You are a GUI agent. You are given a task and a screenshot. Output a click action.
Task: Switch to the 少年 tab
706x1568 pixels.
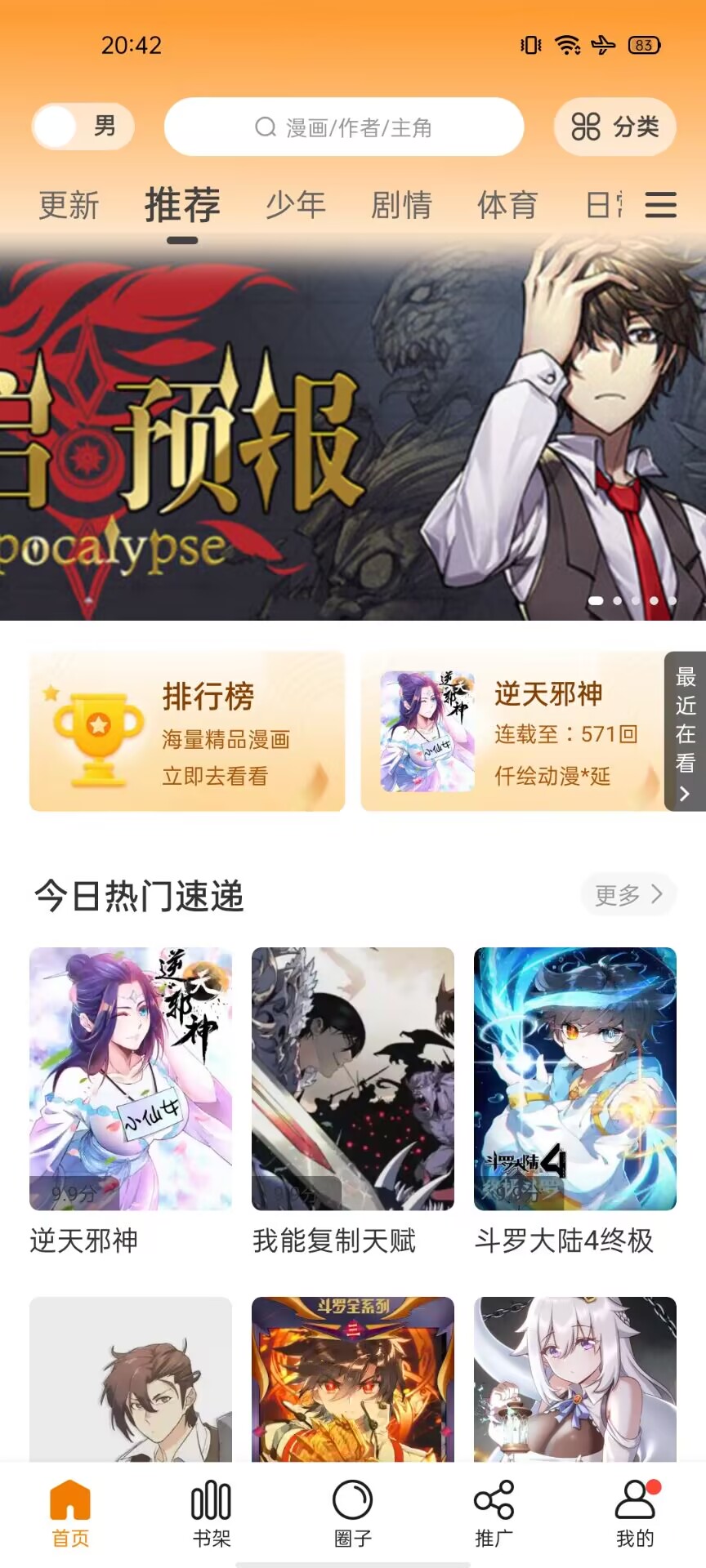click(295, 205)
